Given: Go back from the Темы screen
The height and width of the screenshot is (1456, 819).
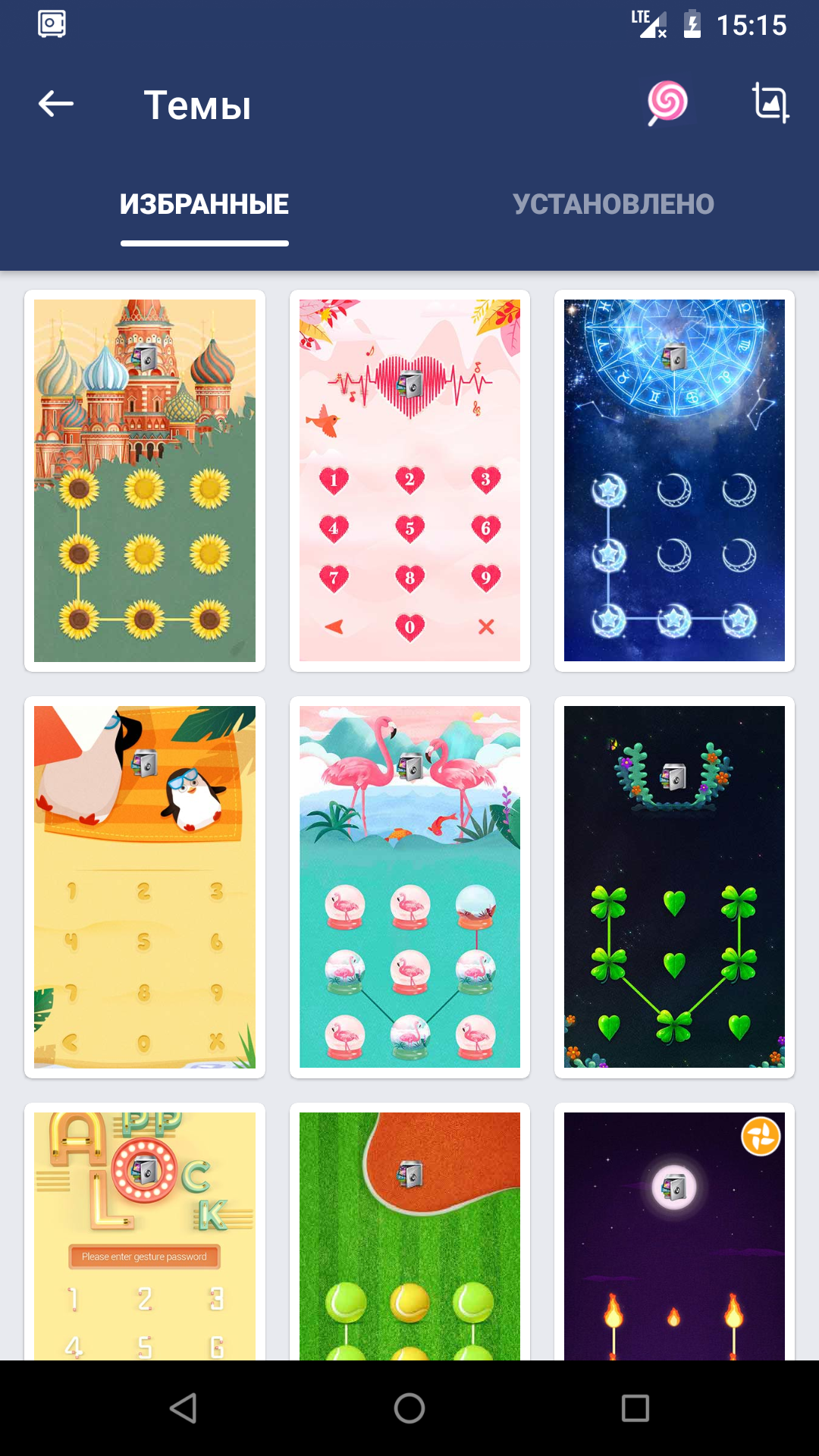Looking at the screenshot, I should coord(56,104).
